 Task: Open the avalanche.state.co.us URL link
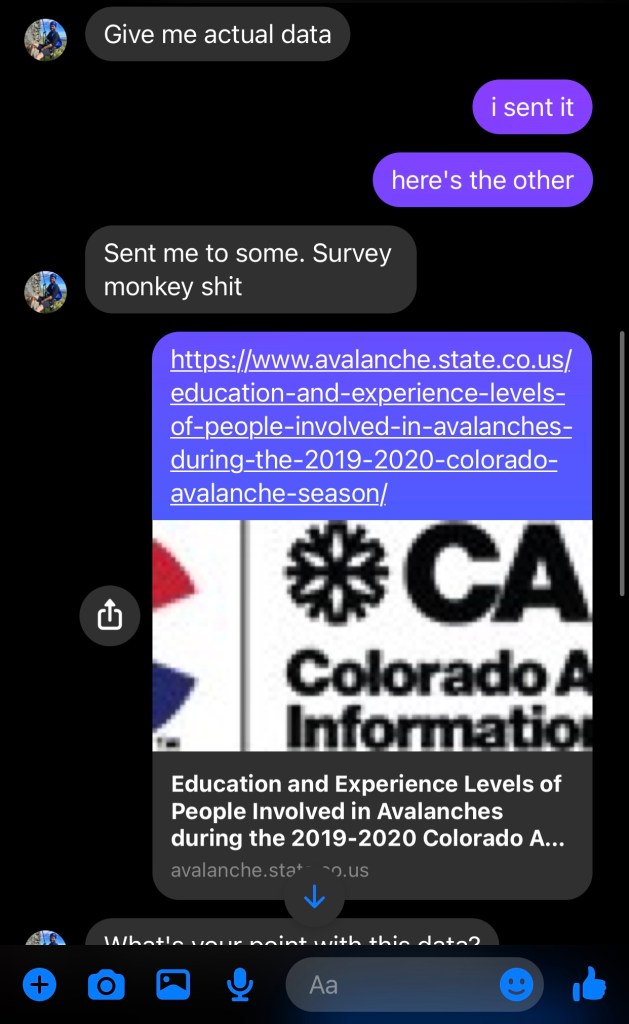click(370, 426)
